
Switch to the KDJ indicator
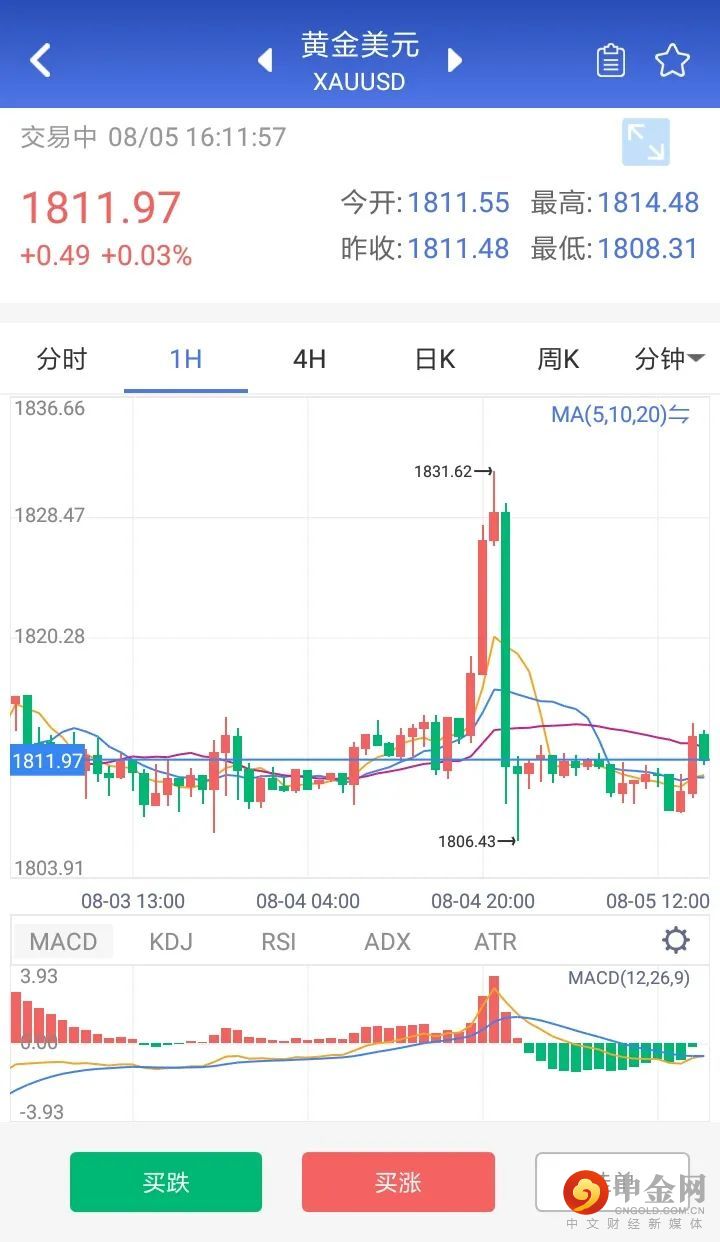[171, 941]
